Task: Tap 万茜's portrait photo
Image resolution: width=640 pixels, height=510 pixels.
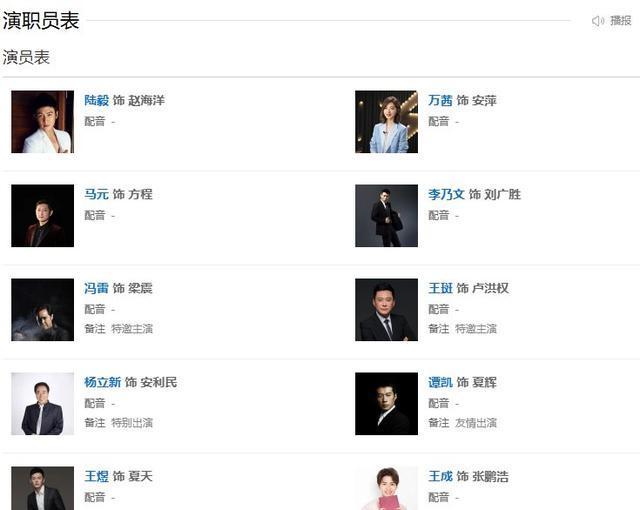Action: 386,122
